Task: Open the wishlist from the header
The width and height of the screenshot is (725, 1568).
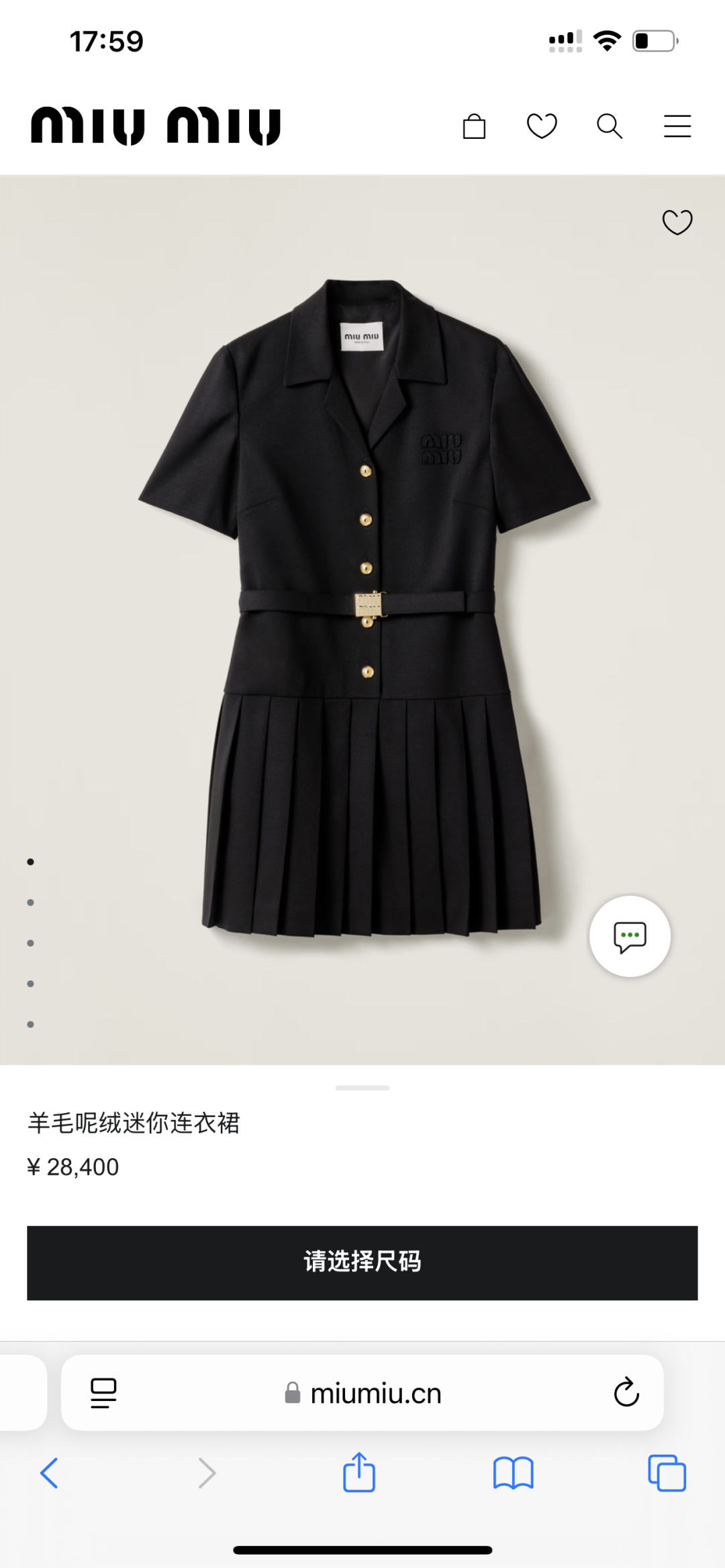Action: (x=542, y=126)
